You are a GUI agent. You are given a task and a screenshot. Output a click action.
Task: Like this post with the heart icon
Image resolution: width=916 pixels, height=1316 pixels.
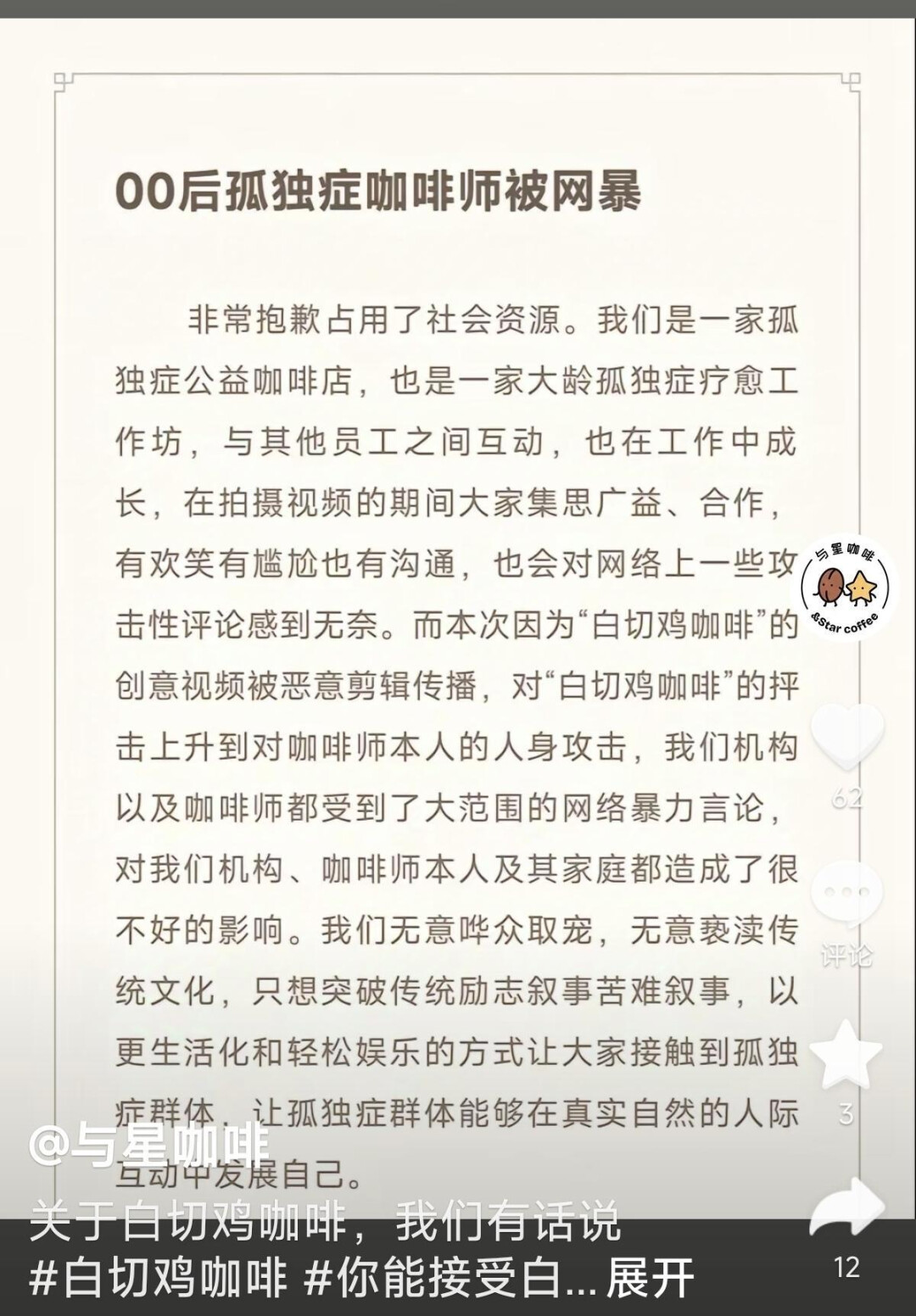point(846,738)
